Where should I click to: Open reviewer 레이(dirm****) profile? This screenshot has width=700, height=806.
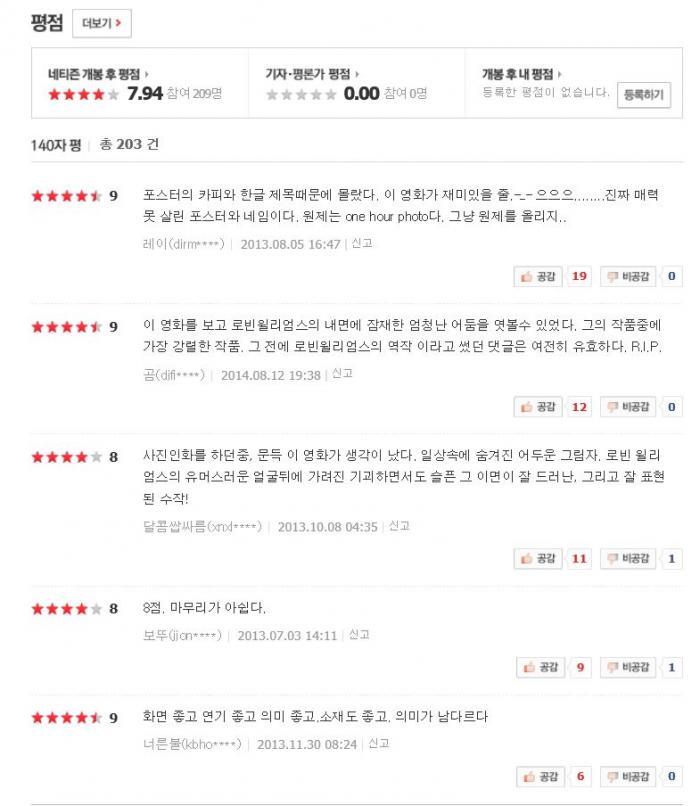click(x=184, y=243)
